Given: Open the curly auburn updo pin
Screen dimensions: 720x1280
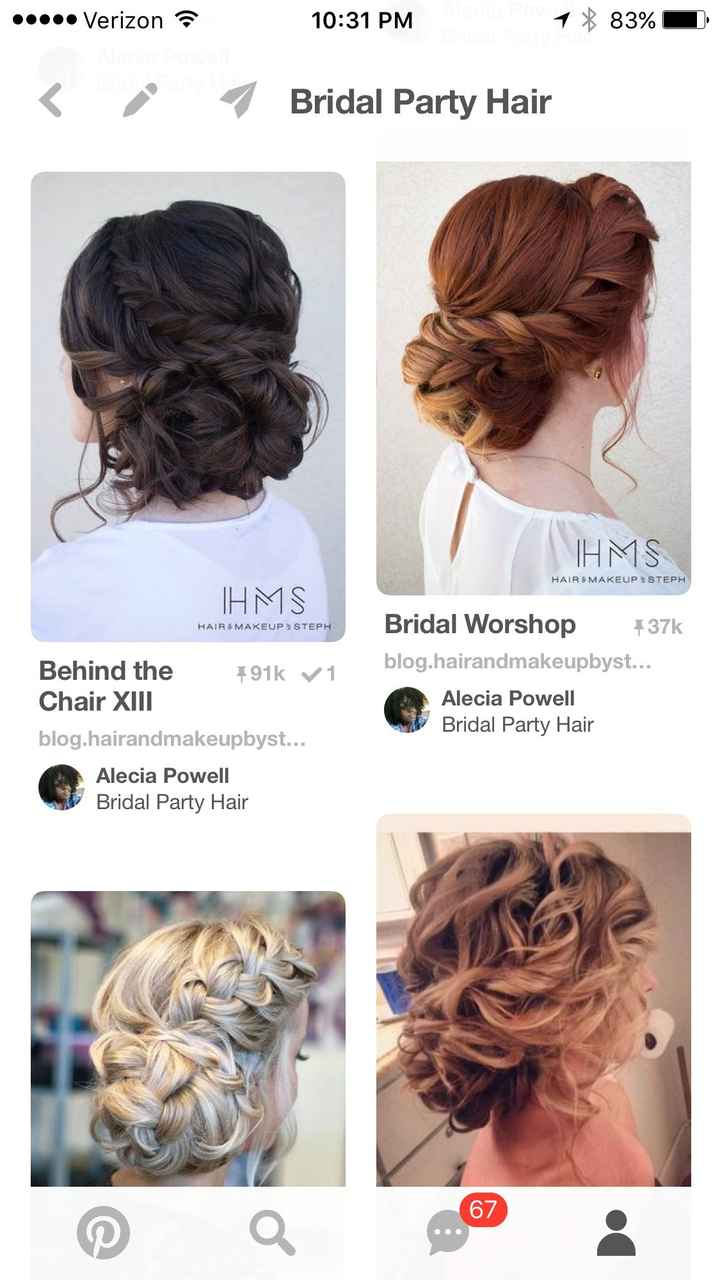Looking at the screenshot, I should point(533,1000).
